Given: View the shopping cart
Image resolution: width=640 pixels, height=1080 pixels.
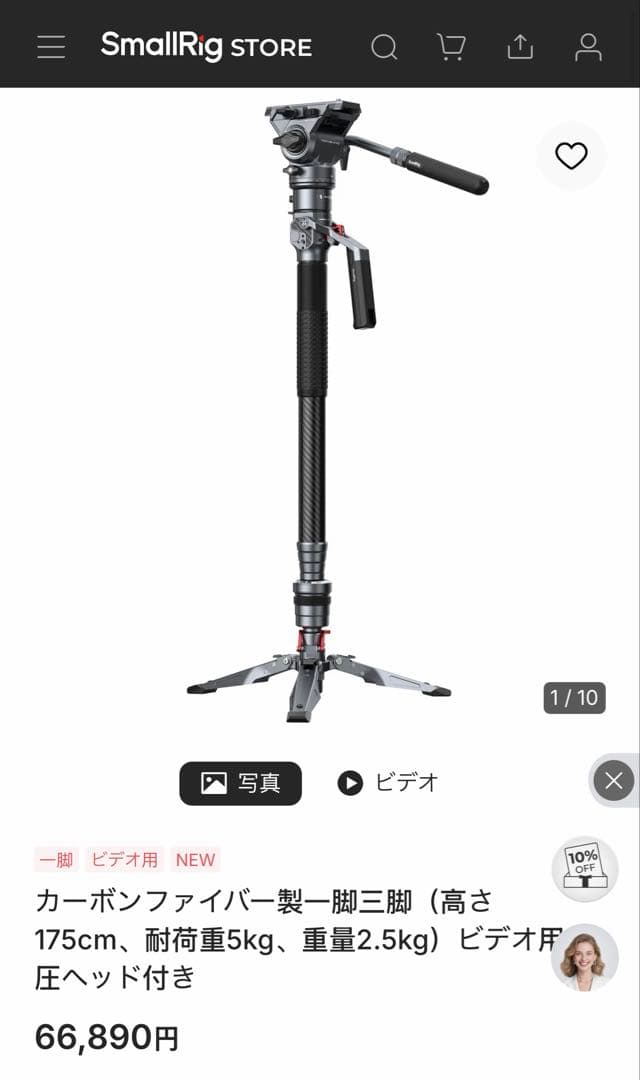Looking at the screenshot, I should tap(452, 47).
